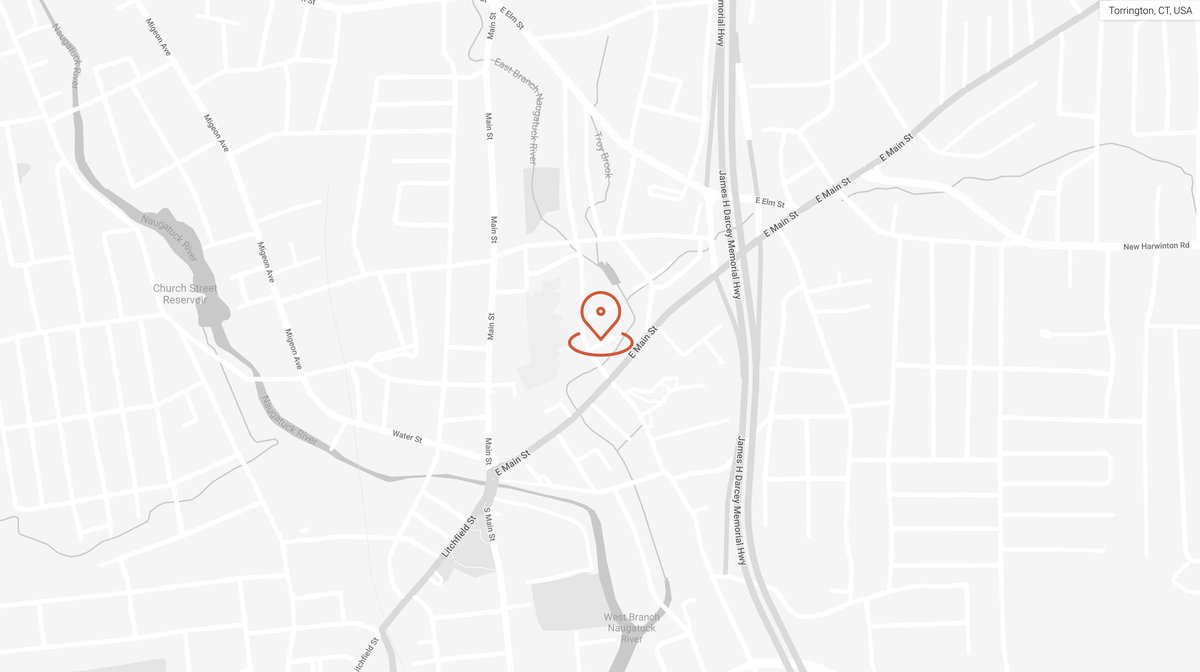
Task: Open the Torrington, CT, USA location label
Action: coord(1150,11)
